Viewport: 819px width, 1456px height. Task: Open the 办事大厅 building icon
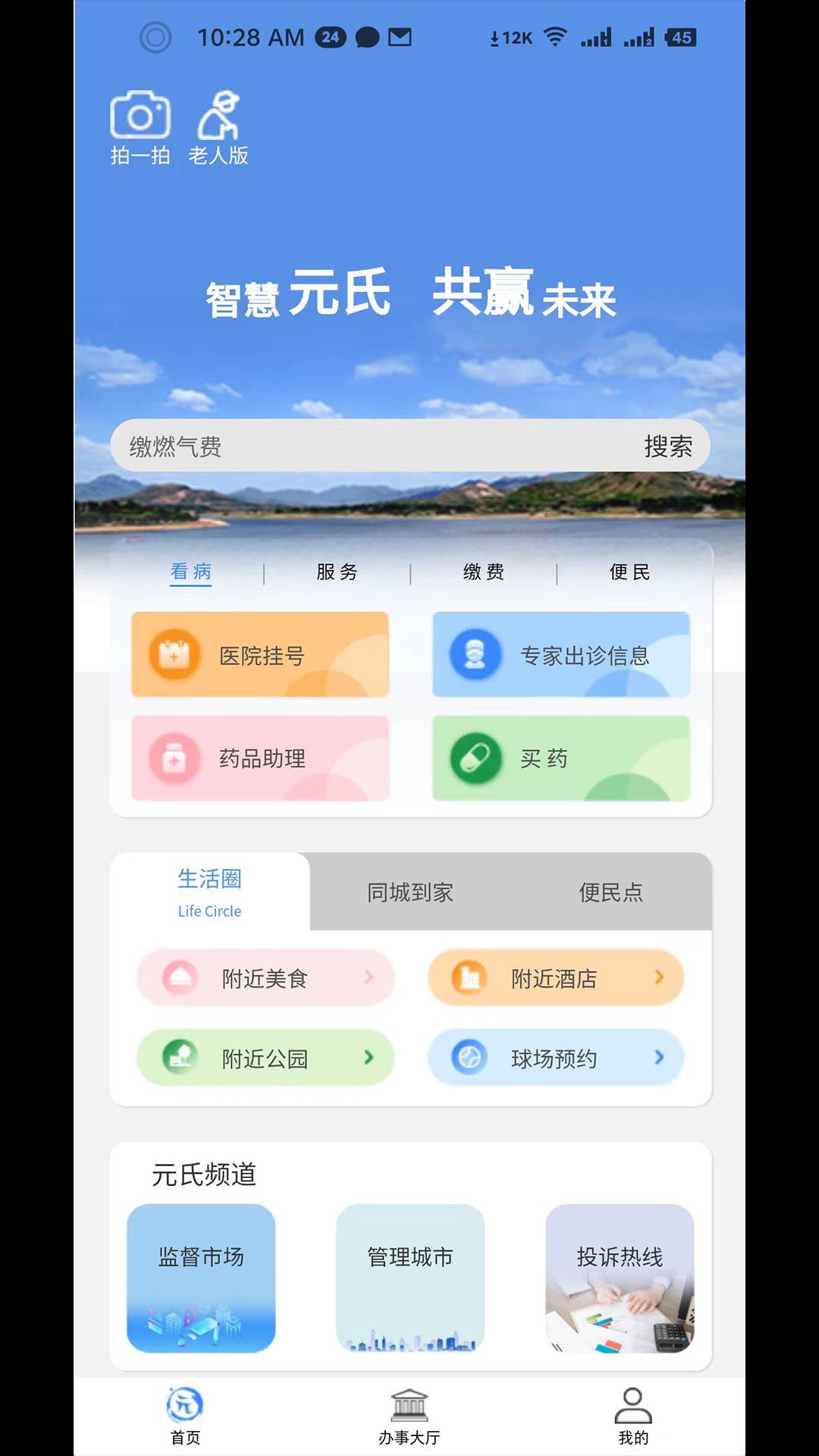(x=409, y=1404)
